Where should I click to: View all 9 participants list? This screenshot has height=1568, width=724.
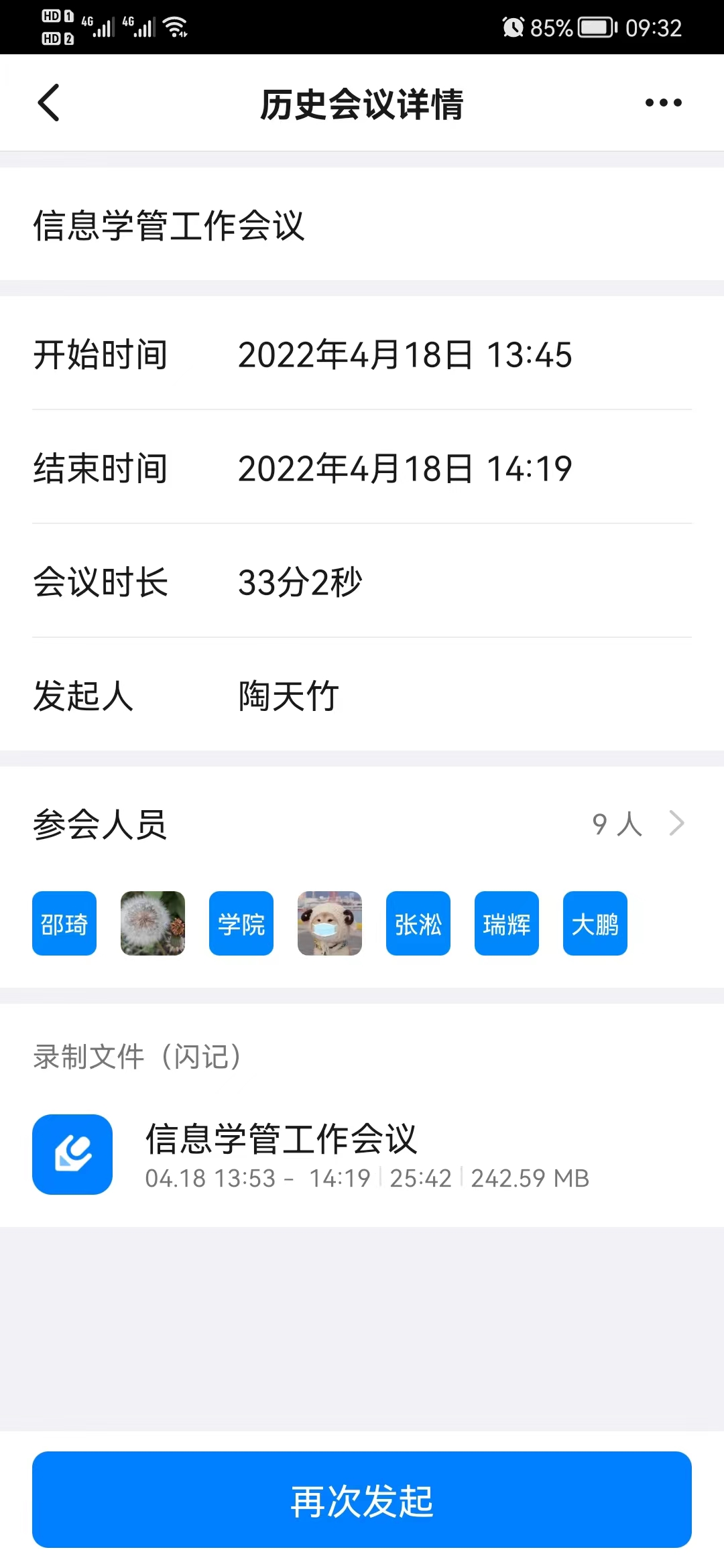click(x=637, y=824)
